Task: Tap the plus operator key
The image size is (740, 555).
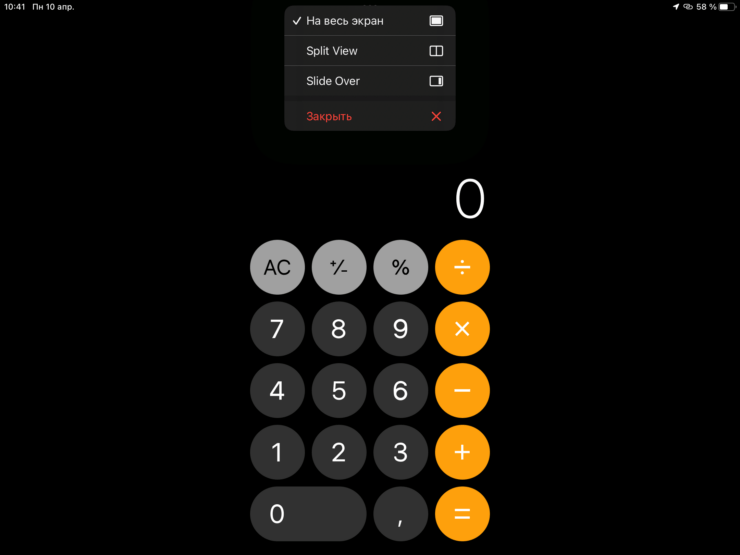Action: pyautogui.click(x=462, y=452)
